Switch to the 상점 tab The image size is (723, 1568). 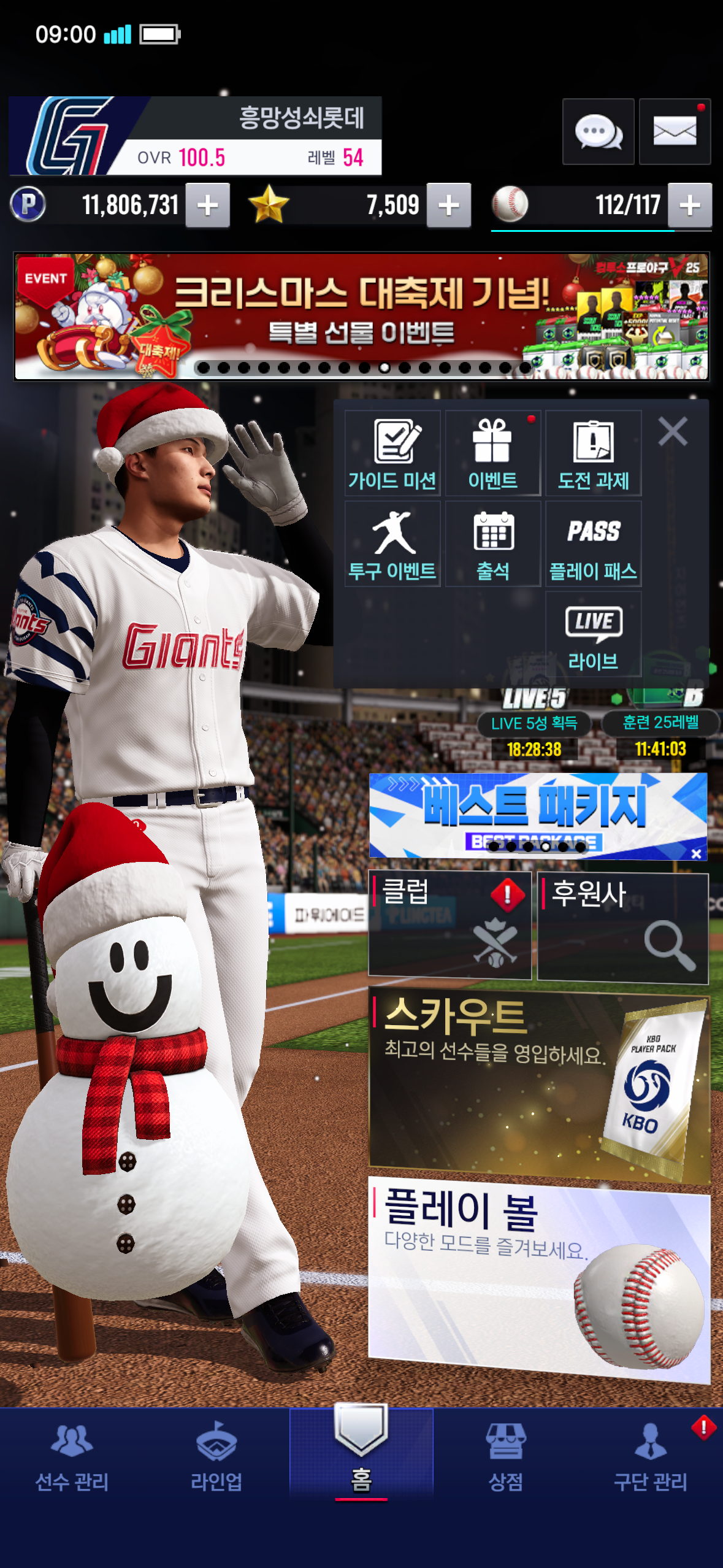point(505,1457)
